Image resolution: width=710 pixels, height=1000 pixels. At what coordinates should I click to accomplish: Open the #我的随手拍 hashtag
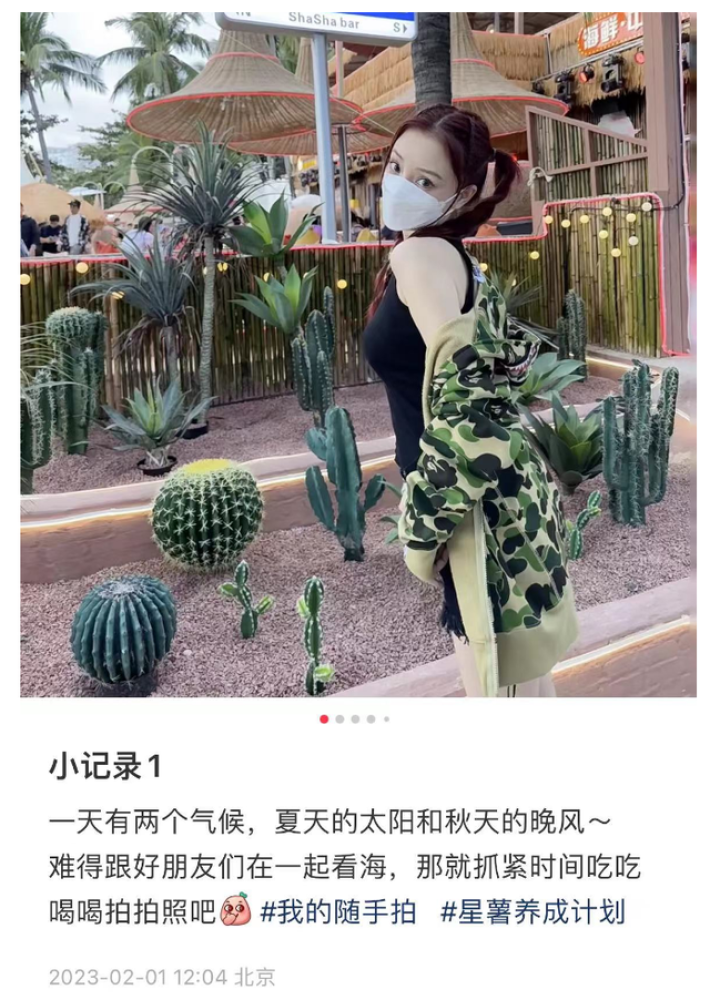[x=337, y=912]
